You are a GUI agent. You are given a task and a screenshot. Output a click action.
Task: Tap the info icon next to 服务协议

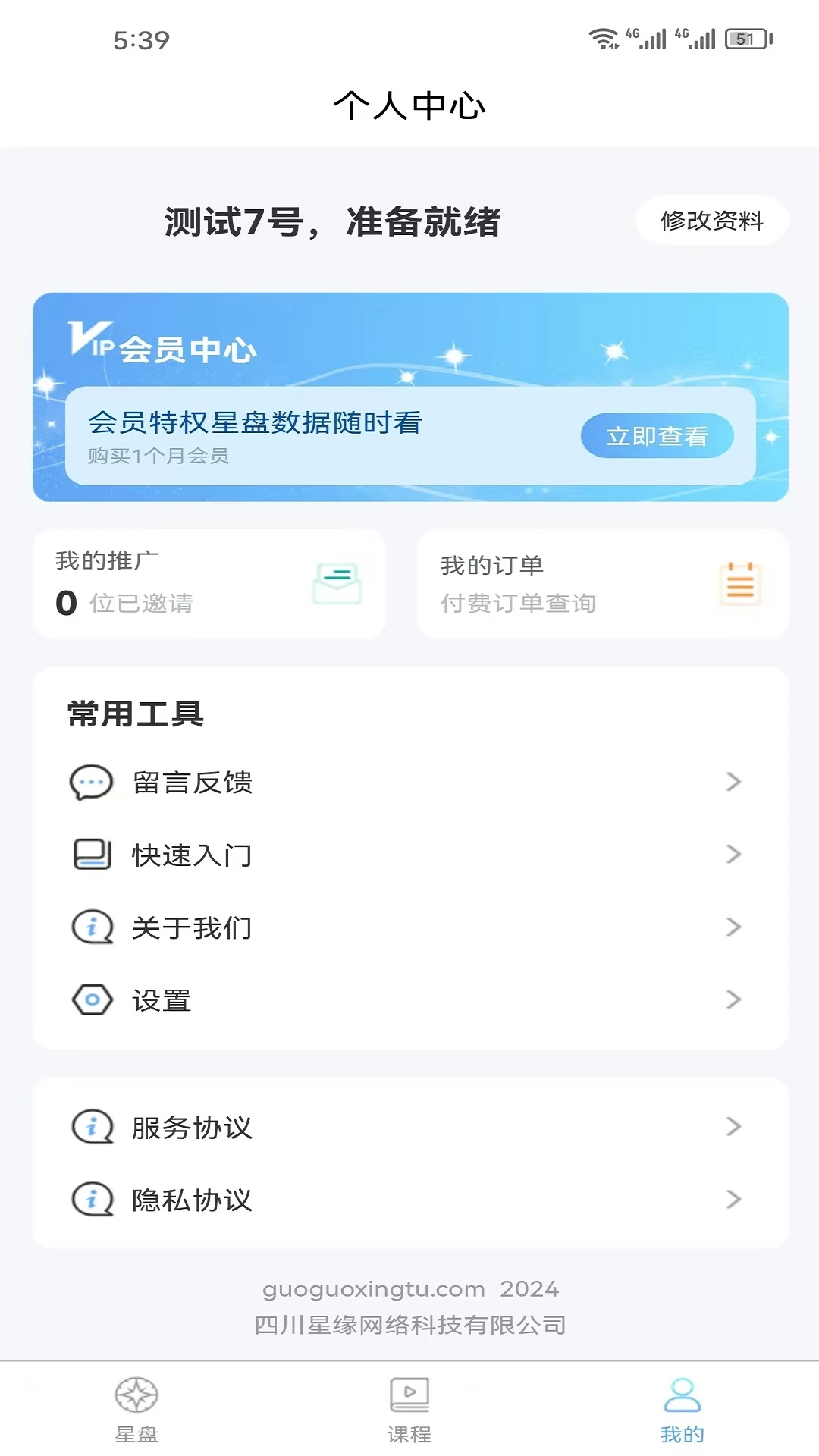(91, 1127)
